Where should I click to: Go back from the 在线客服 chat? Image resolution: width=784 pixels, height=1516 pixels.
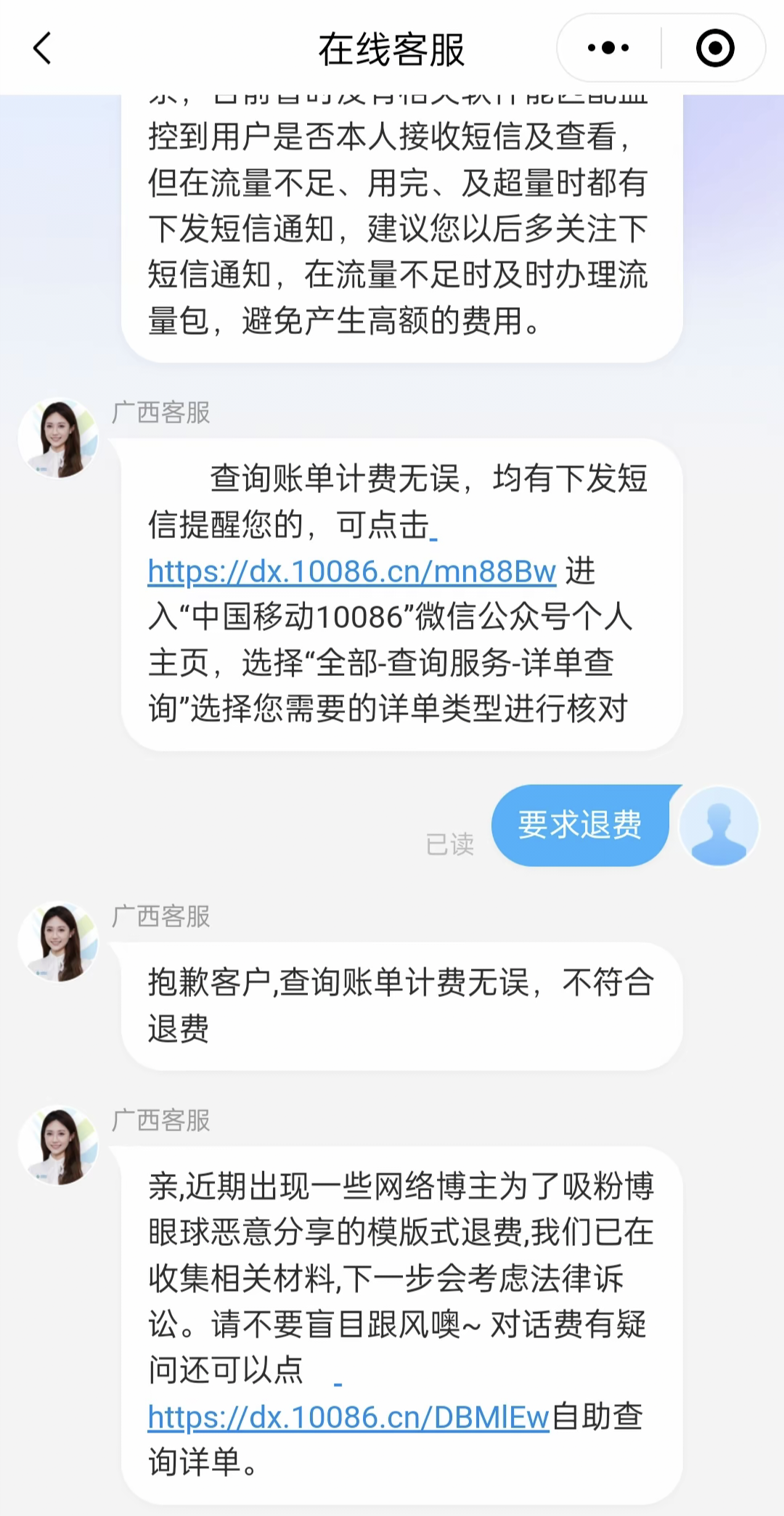42,49
